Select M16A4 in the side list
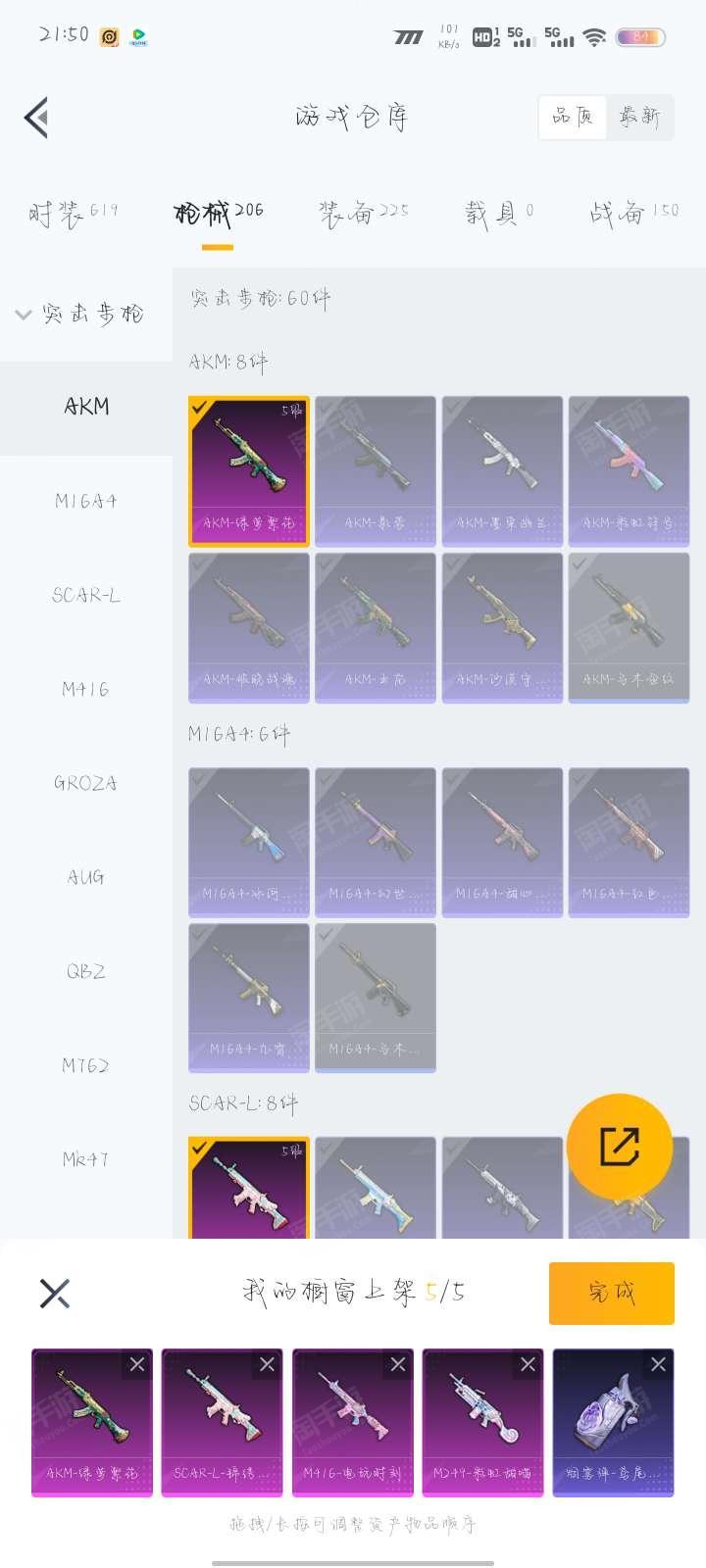706x1568 pixels. [86, 501]
